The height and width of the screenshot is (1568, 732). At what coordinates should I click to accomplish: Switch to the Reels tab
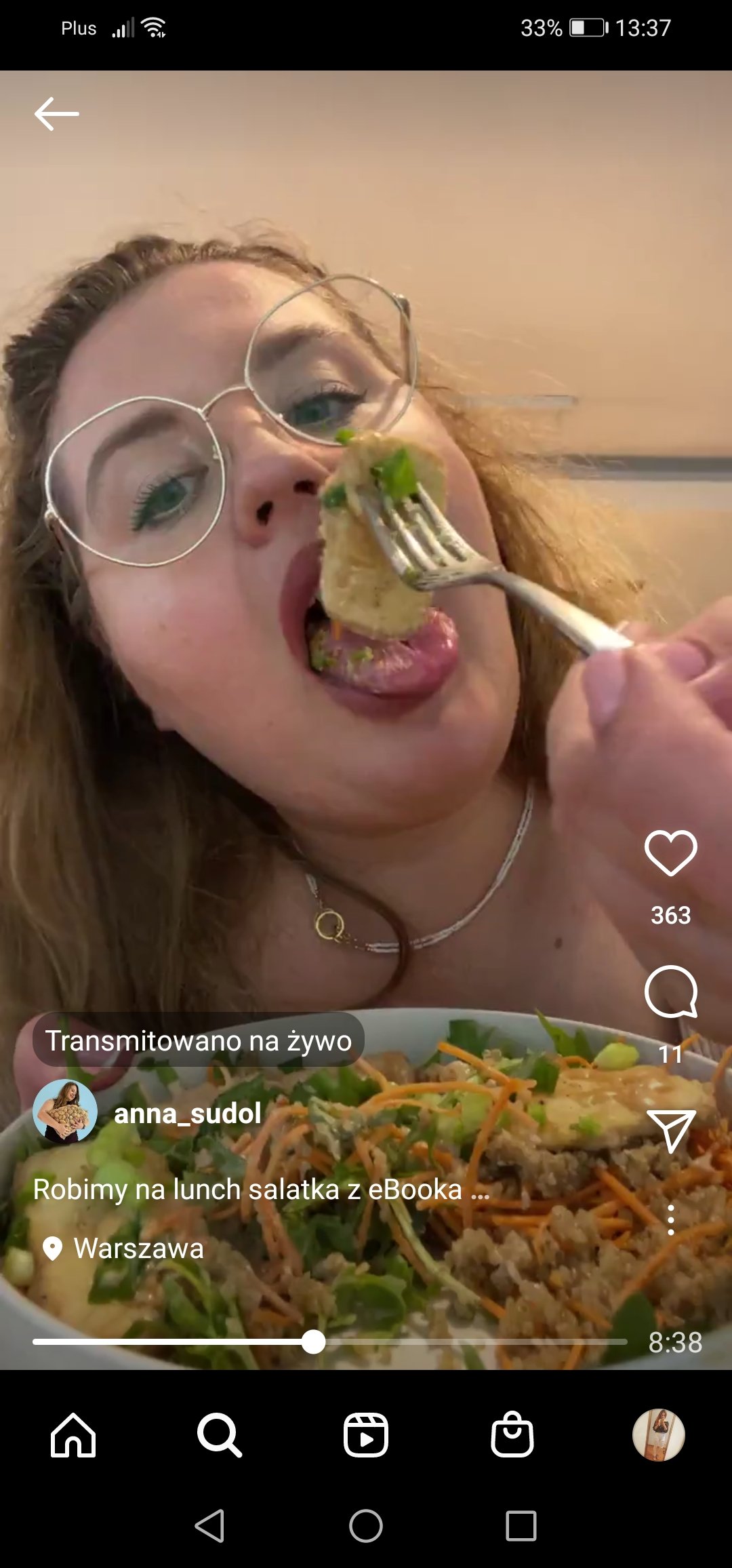pos(366,1435)
